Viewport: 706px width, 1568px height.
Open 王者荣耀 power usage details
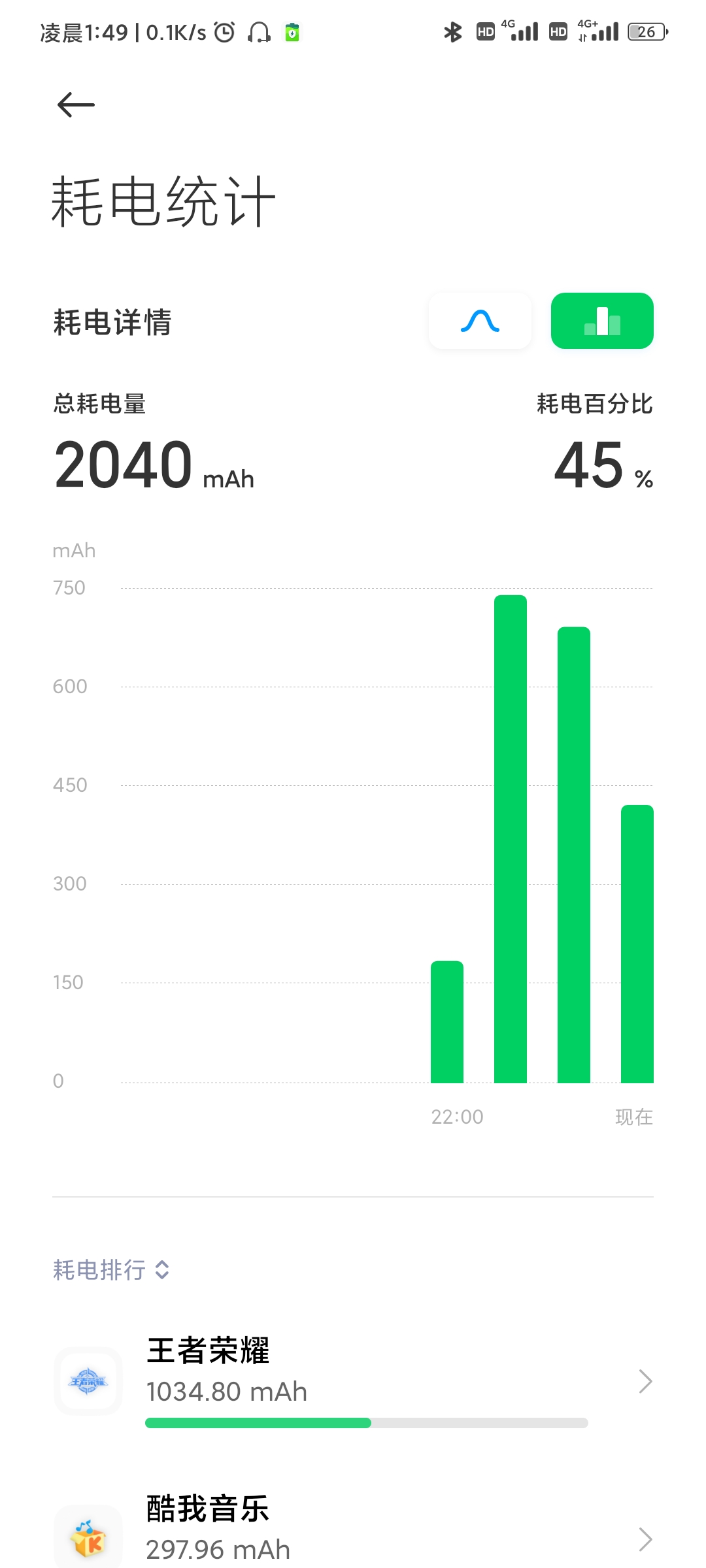[x=353, y=1381]
